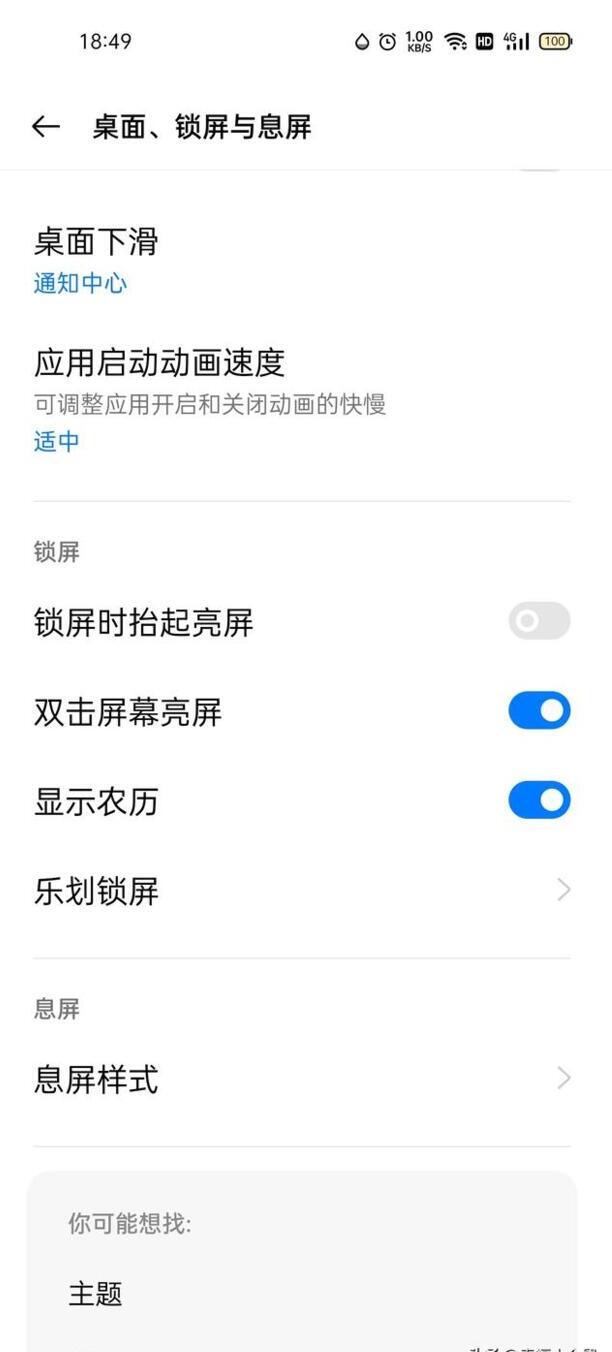Viewport: 612px width, 1352px height.
Task: Open 乐划锁屏 settings
Action: [300, 890]
